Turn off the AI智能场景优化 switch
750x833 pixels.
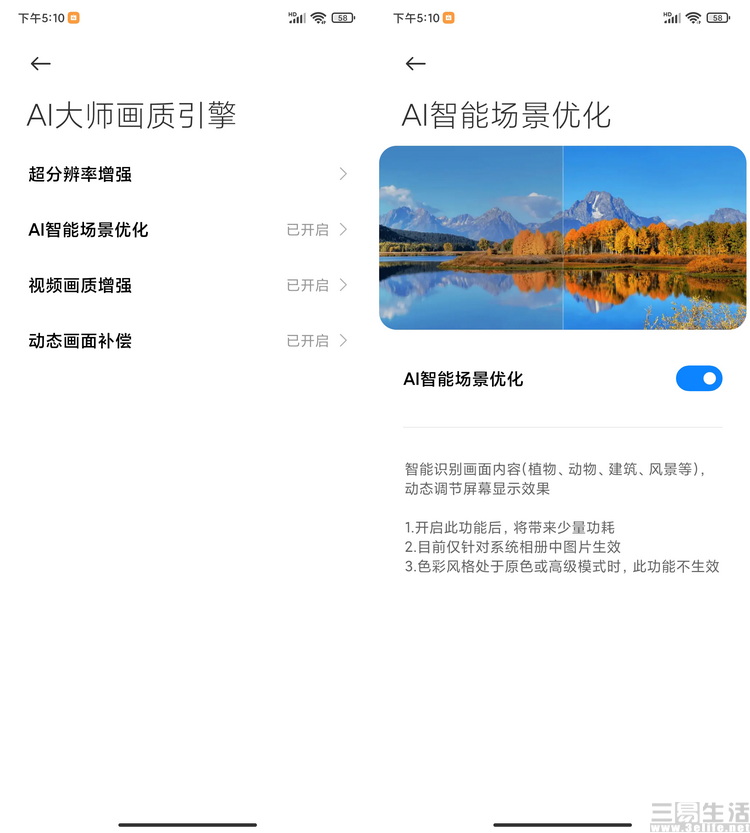coord(698,378)
